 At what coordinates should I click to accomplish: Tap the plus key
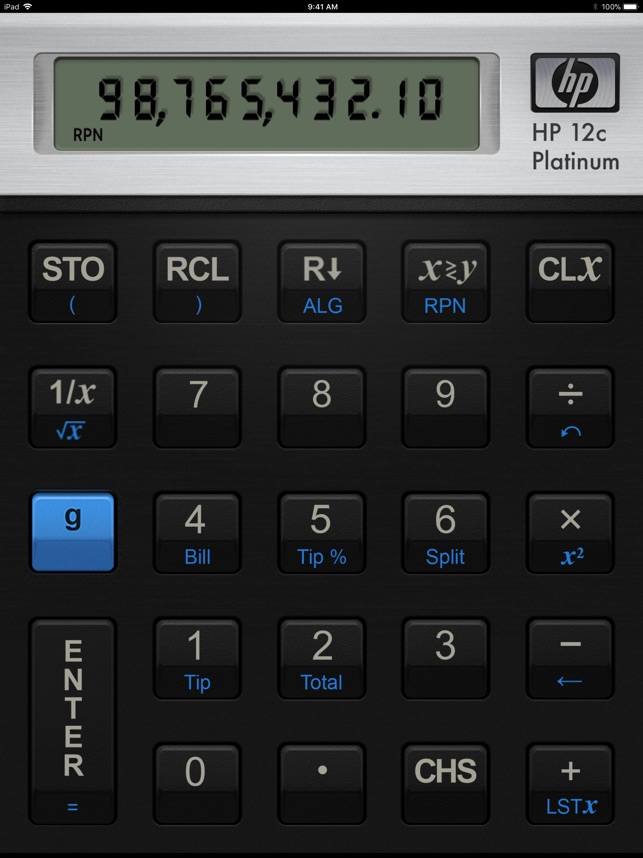(x=570, y=783)
